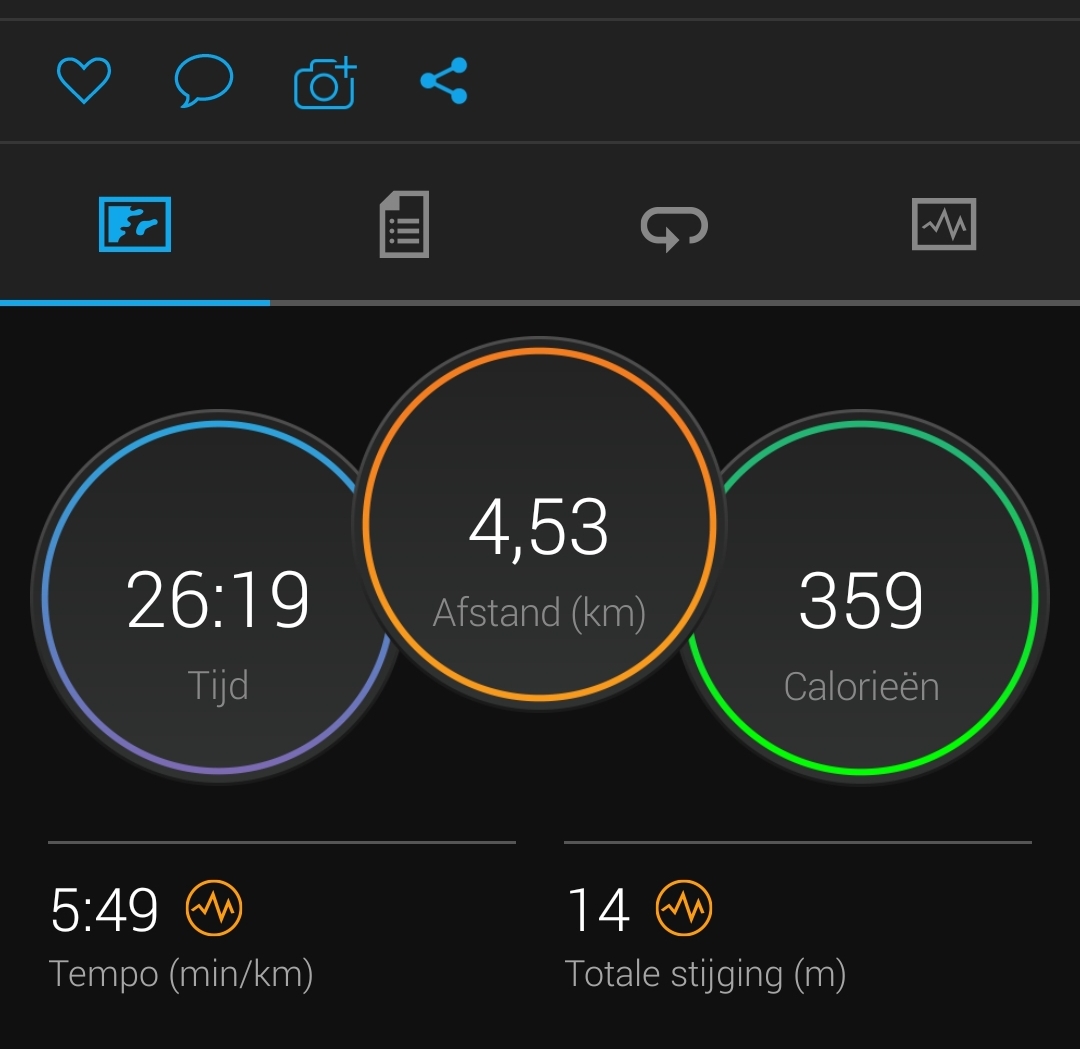Open the comments bubble icon
The height and width of the screenshot is (1049, 1080).
[x=204, y=81]
